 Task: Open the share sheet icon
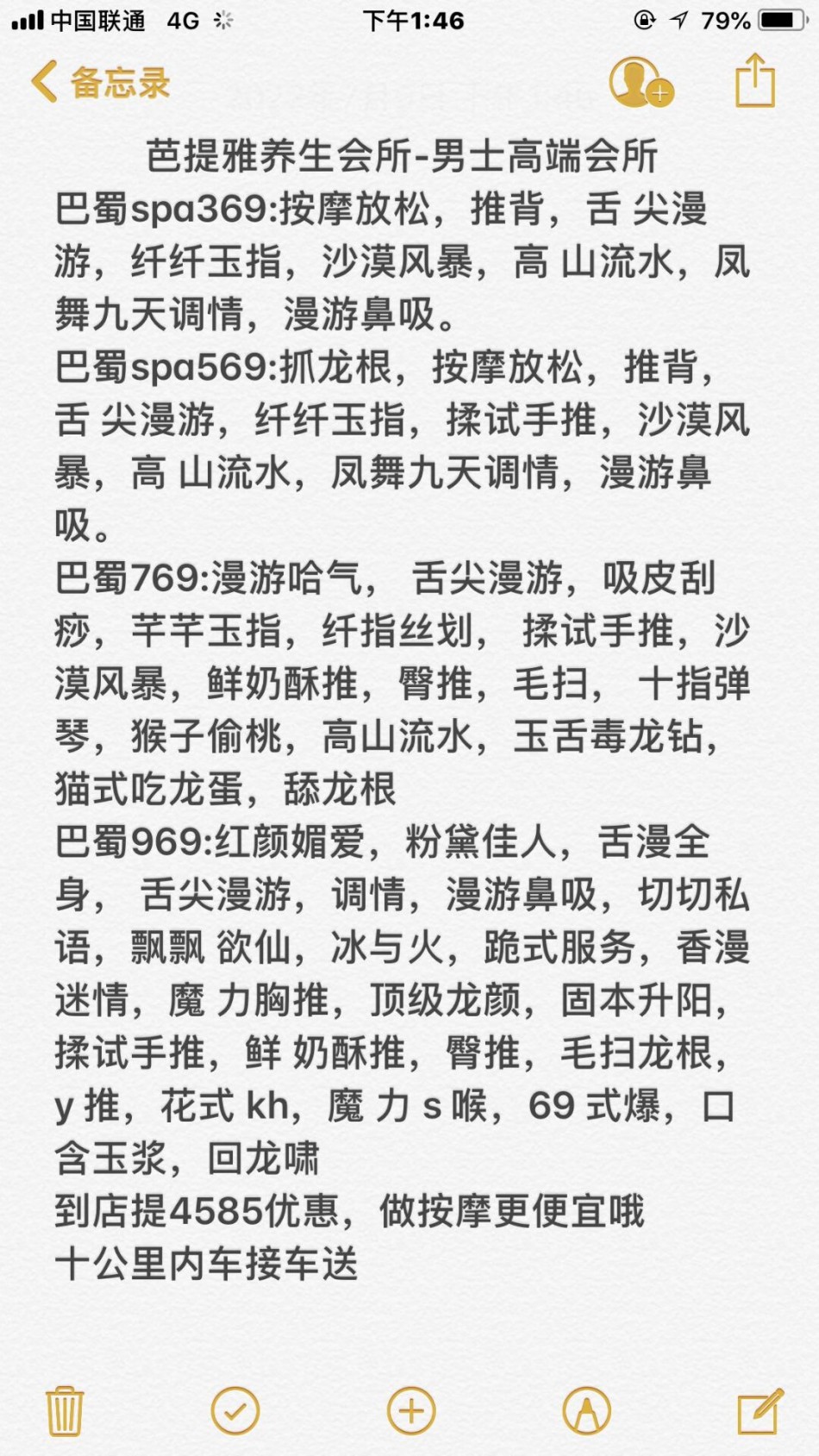pos(755,80)
